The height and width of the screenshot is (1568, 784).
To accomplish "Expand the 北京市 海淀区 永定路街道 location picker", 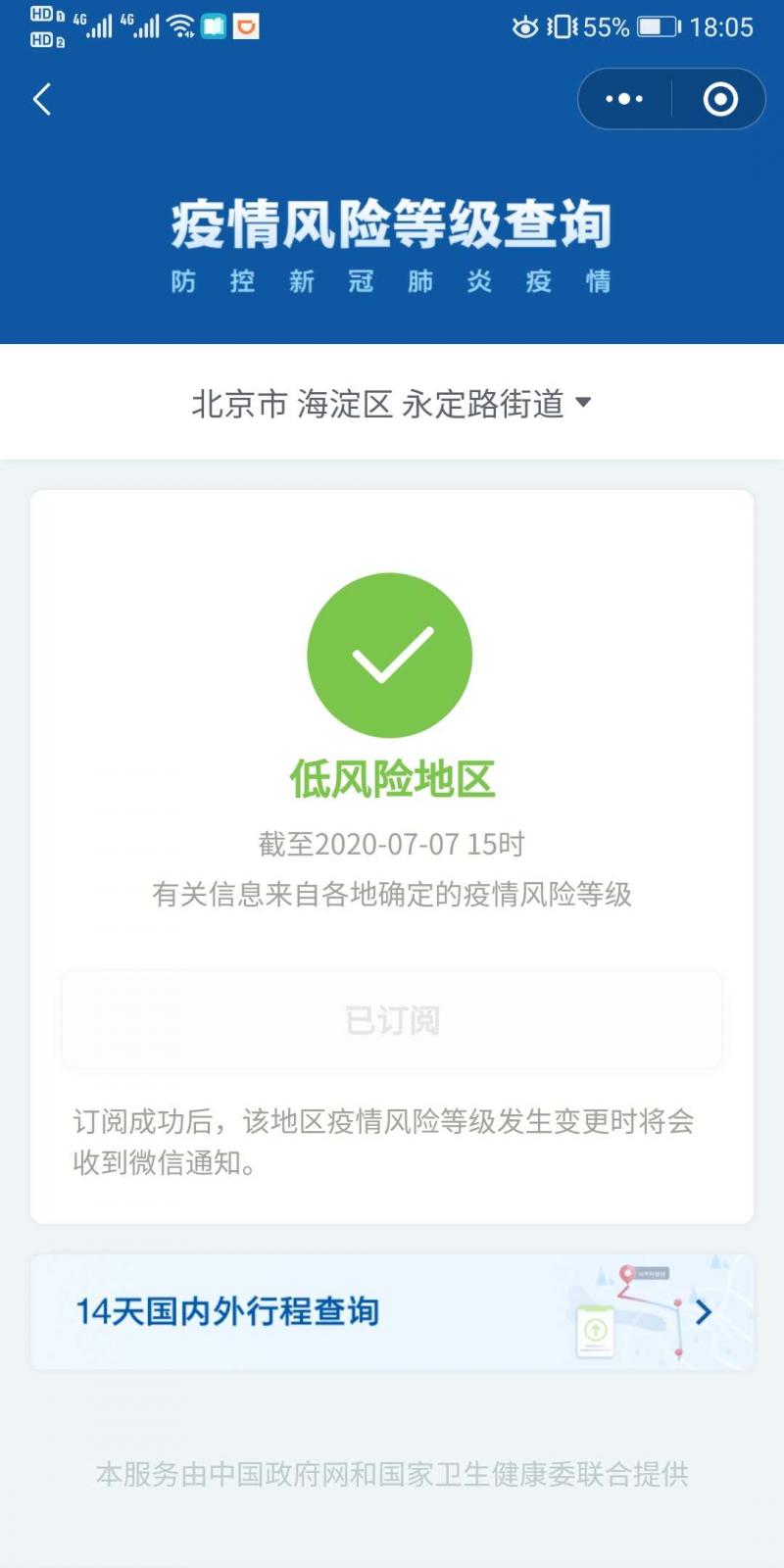I will coord(391,404).
